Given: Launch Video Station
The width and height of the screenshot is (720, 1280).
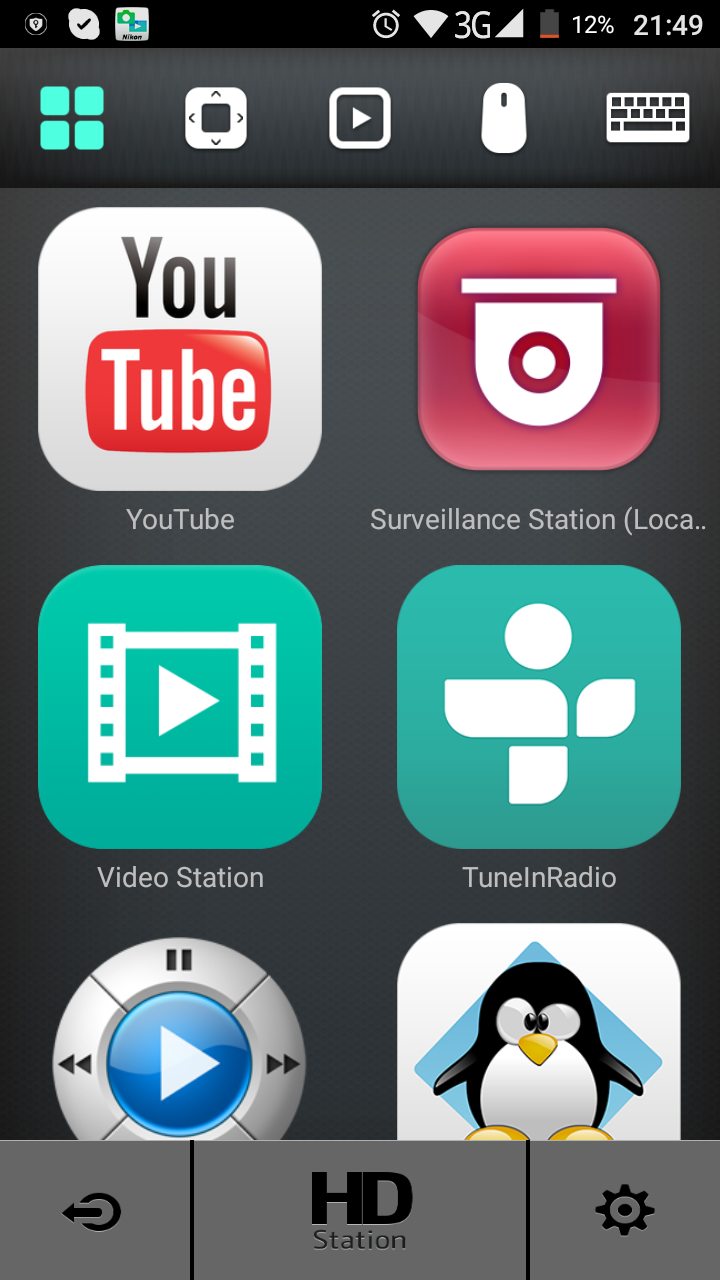Looking at the screenshot, I should 180,707.
